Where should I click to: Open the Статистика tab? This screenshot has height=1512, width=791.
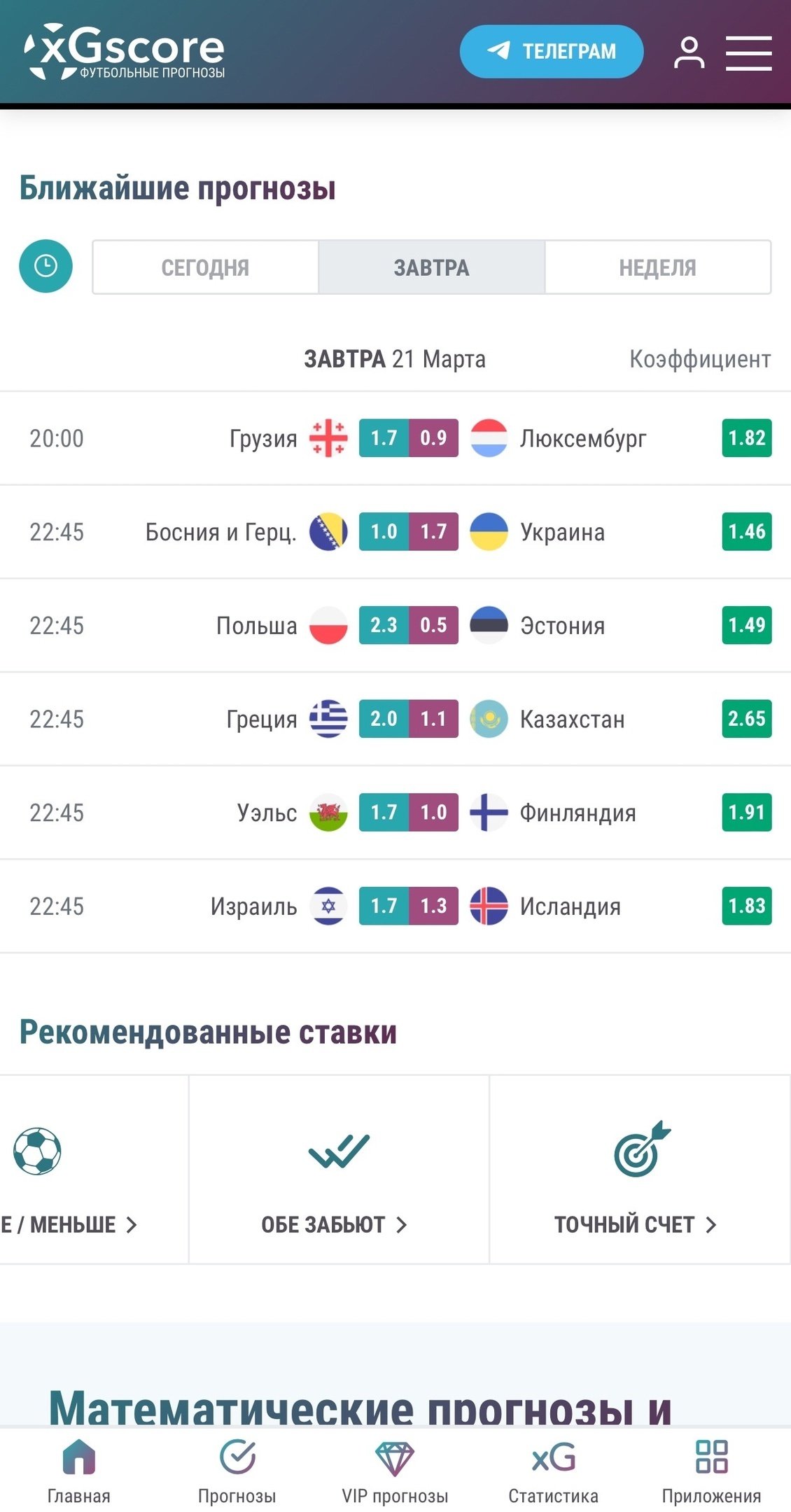[553, 1471]
